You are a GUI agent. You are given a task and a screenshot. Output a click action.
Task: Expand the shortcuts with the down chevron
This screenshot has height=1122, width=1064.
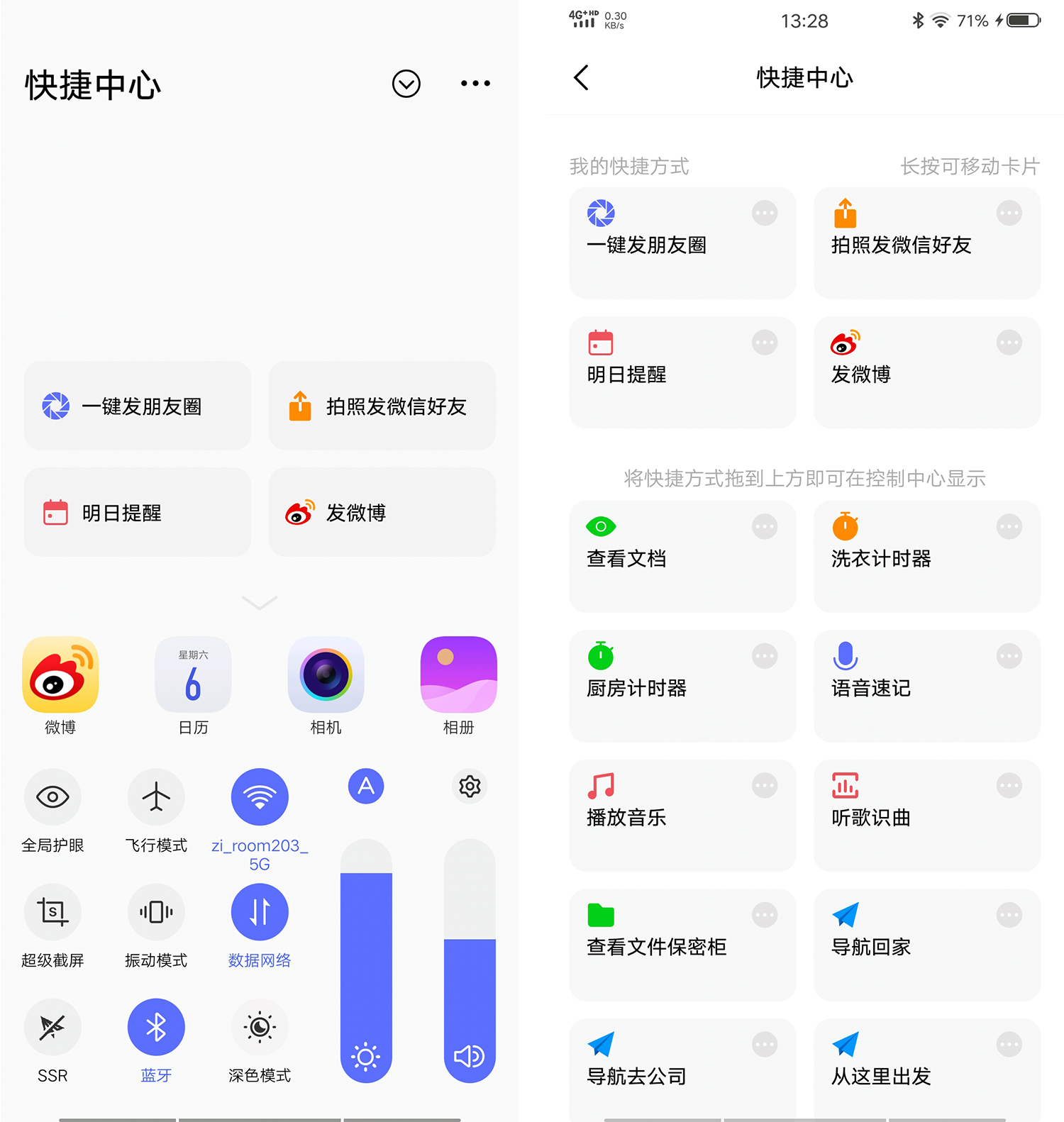tap(260, 603)
